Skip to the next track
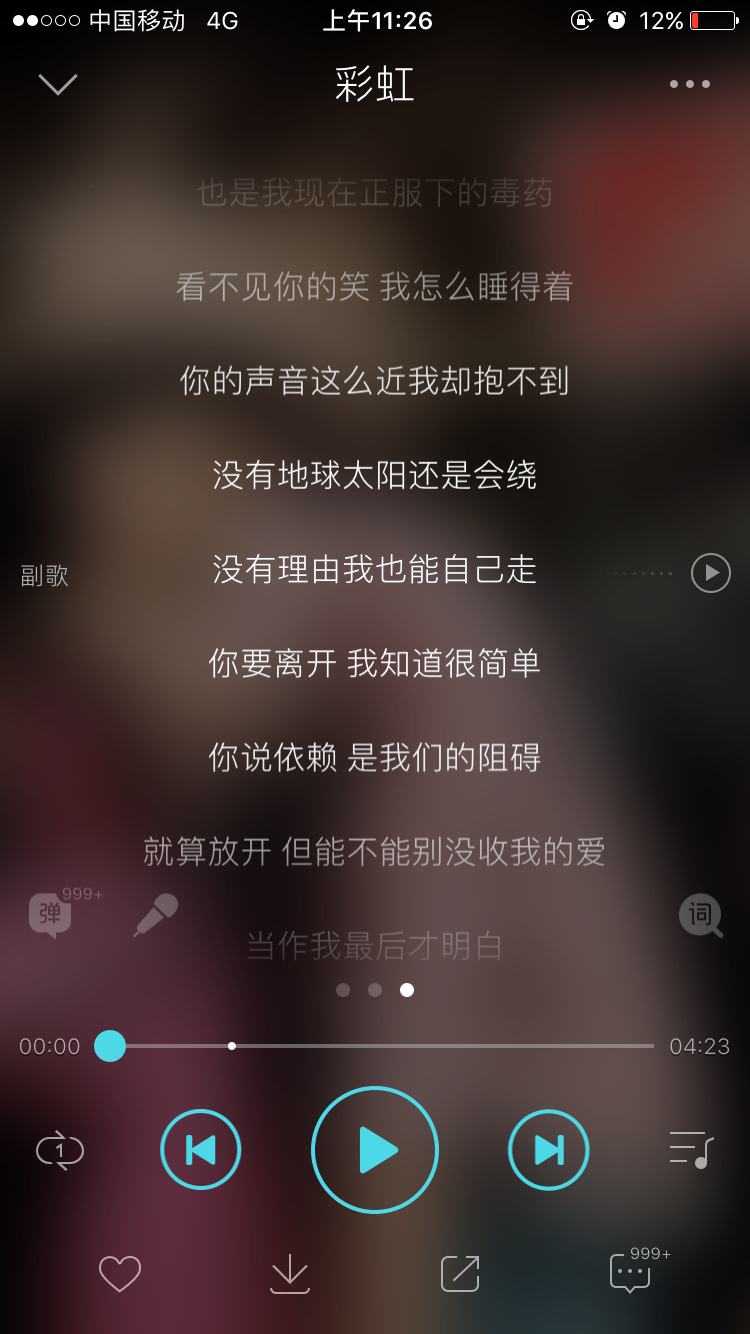This screenshot has width=750, height=1334. point(548,1150)
